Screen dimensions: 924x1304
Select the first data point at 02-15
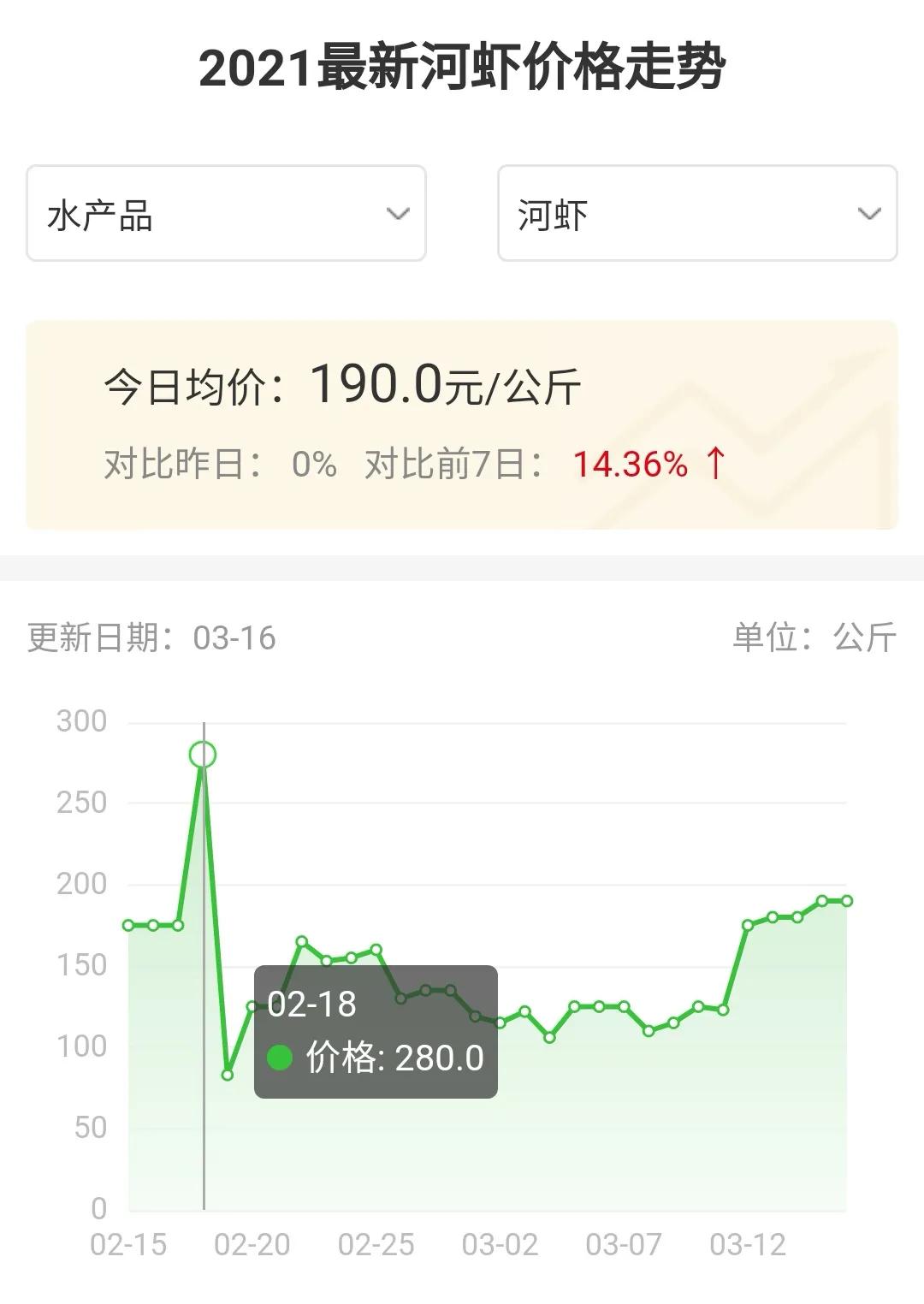tap(127, 925)
